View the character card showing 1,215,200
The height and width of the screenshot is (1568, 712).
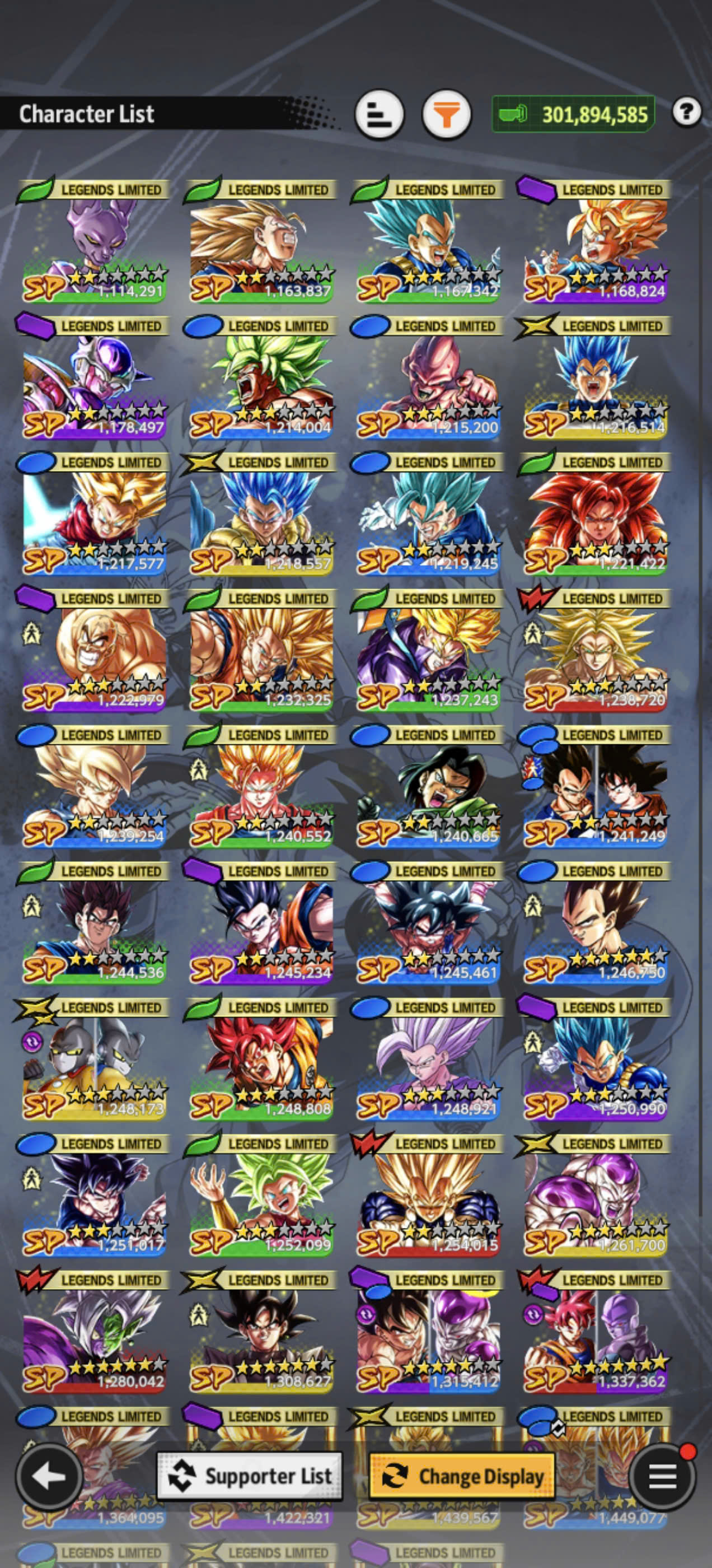tap(427, 377)
